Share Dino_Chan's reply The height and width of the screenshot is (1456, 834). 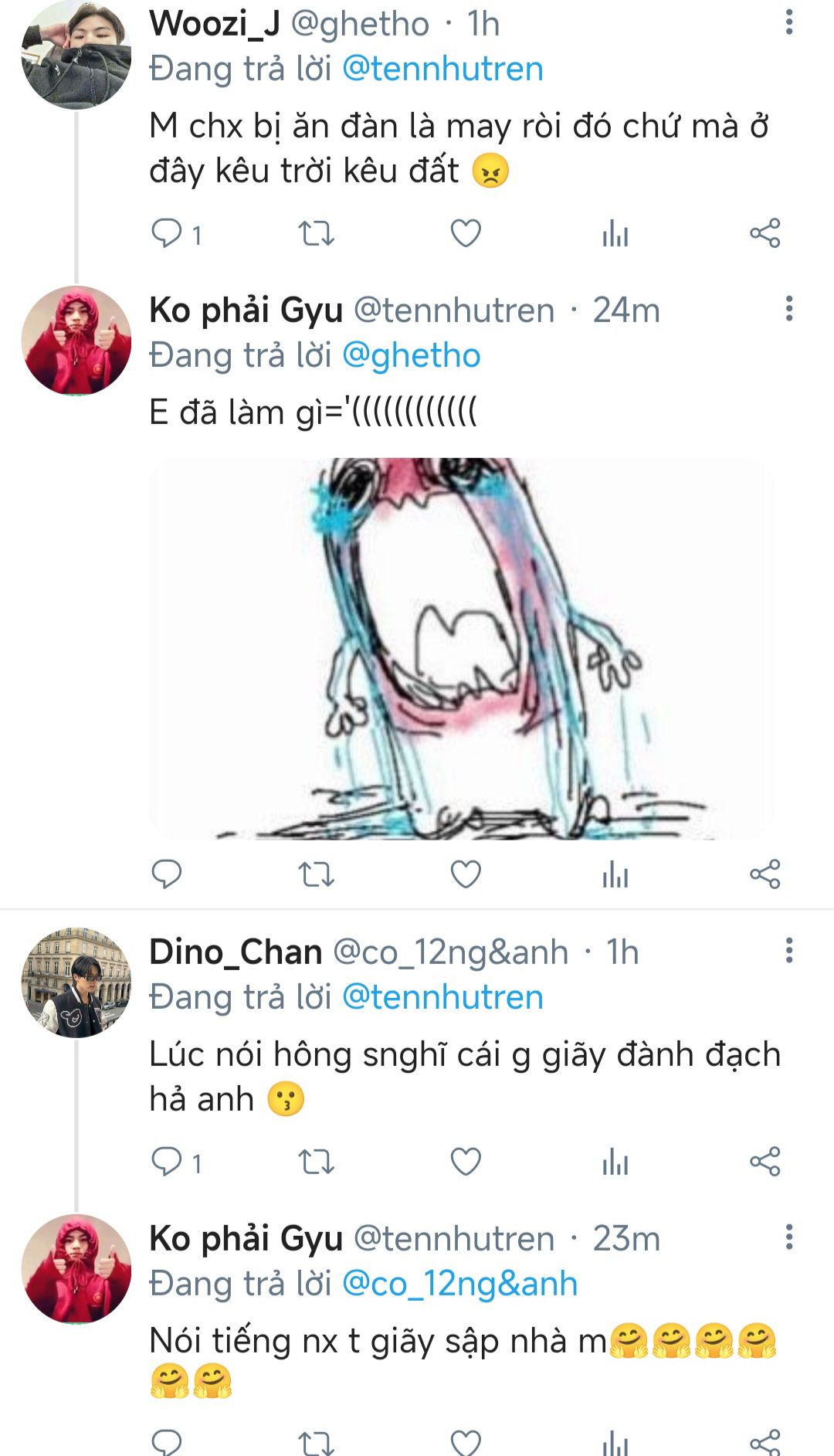(x=764, y=1162)
